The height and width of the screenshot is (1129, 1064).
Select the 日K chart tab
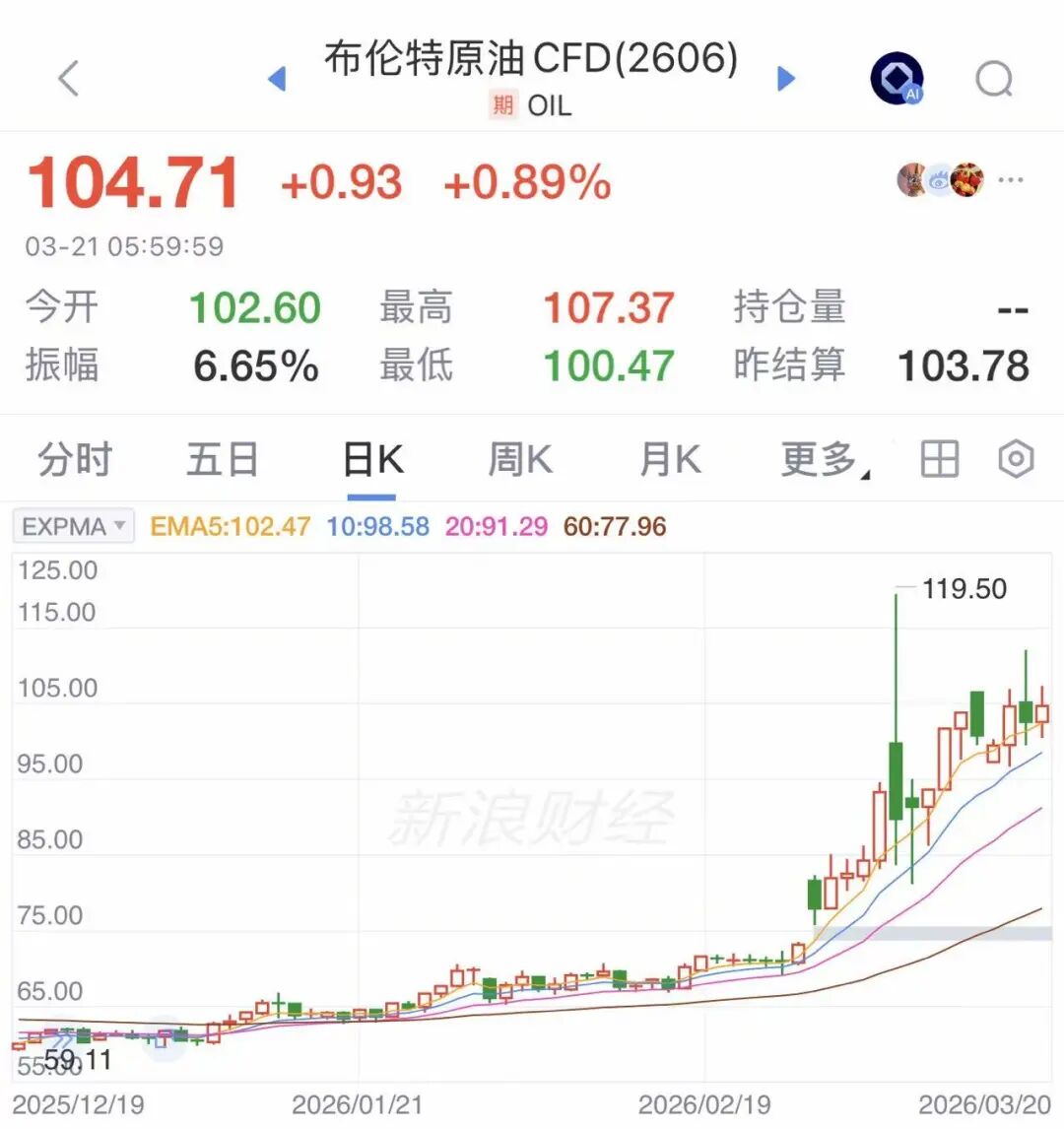click(372, 460)
